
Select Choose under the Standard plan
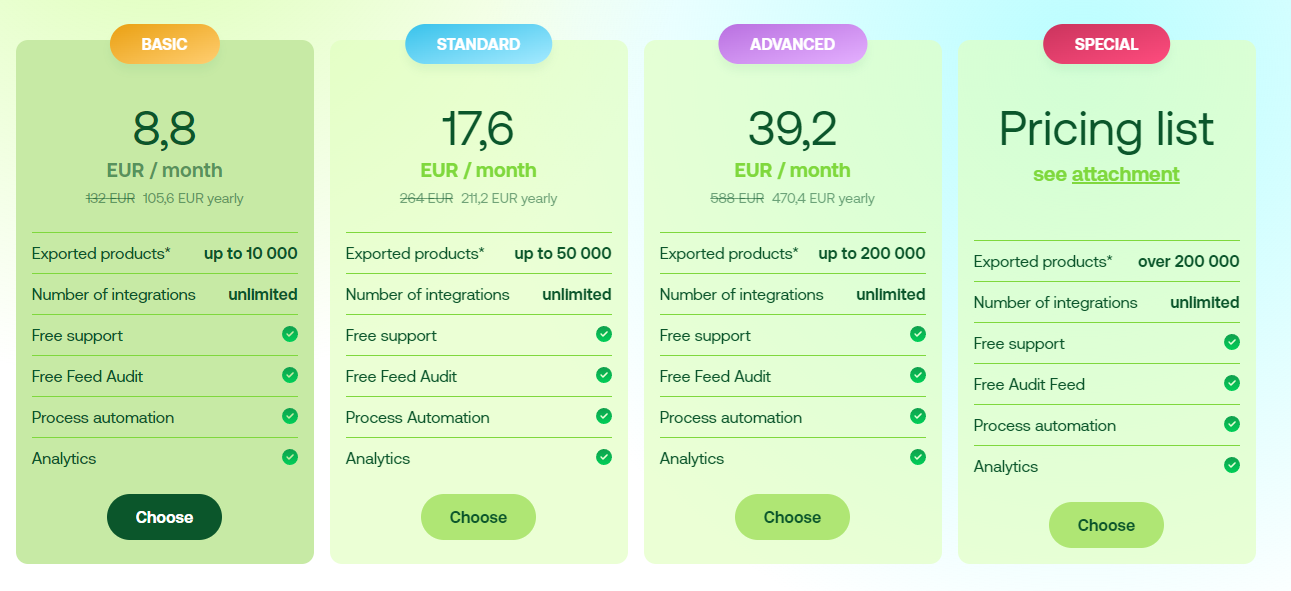pos(478,517)
